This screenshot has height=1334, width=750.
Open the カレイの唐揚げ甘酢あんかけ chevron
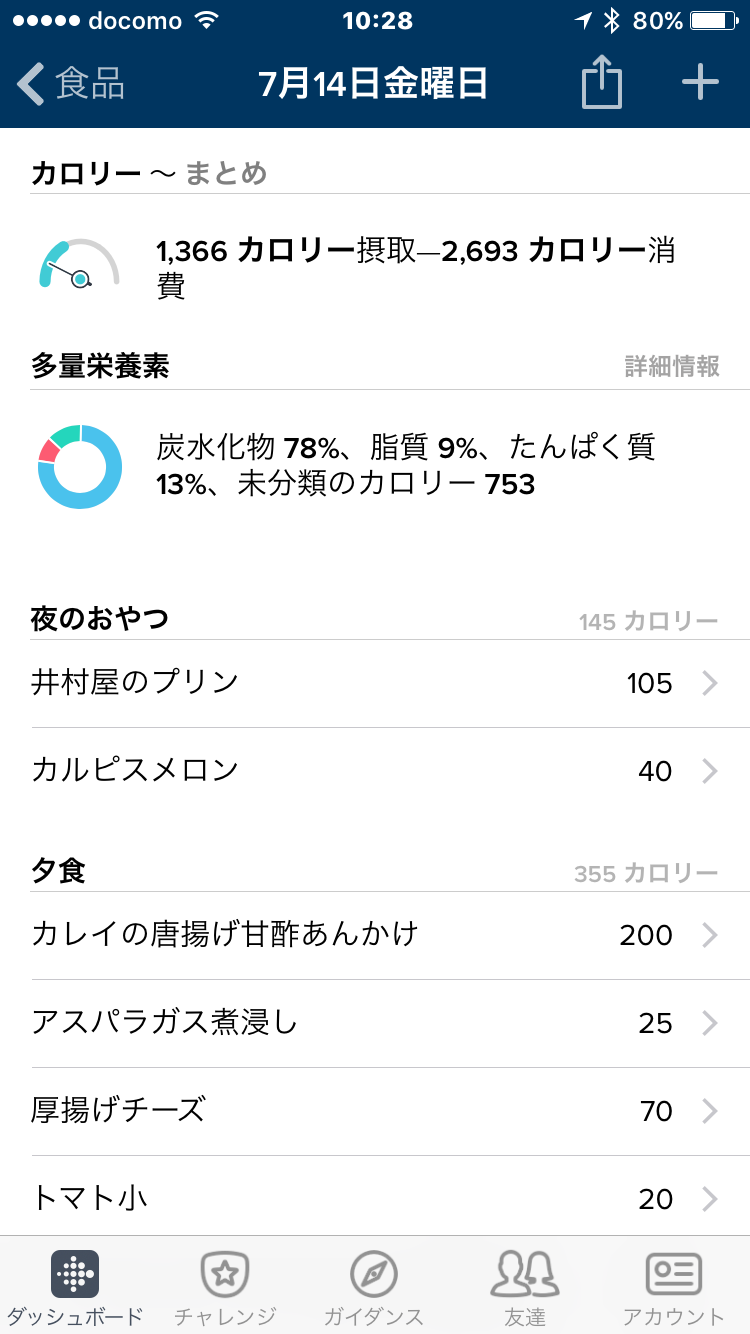click(x=710, y=935)
